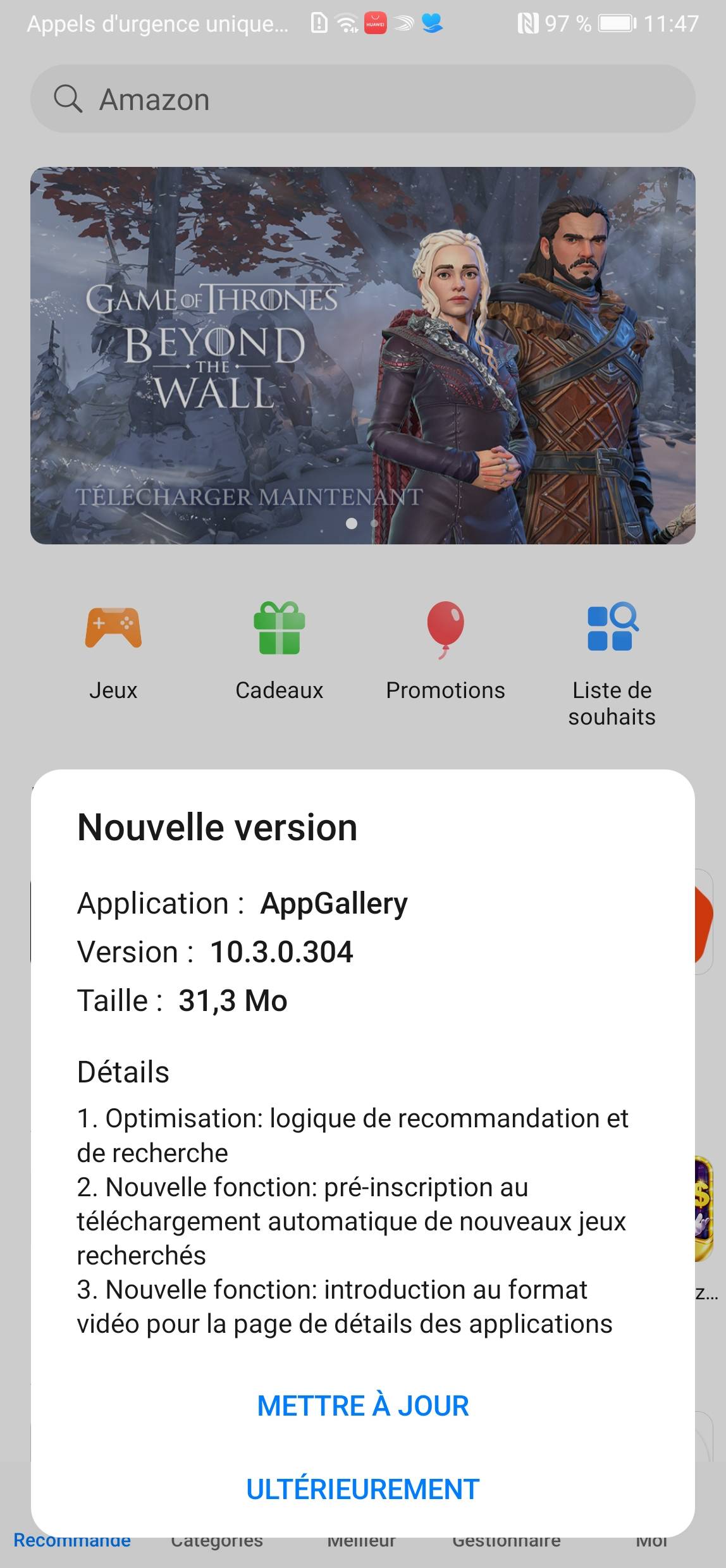Image resolution: width=726 pixels, height=1568 pixels.
Task: Tap METTRE À JOUR to update AppGallery
Action: (x=363, y=1406)
